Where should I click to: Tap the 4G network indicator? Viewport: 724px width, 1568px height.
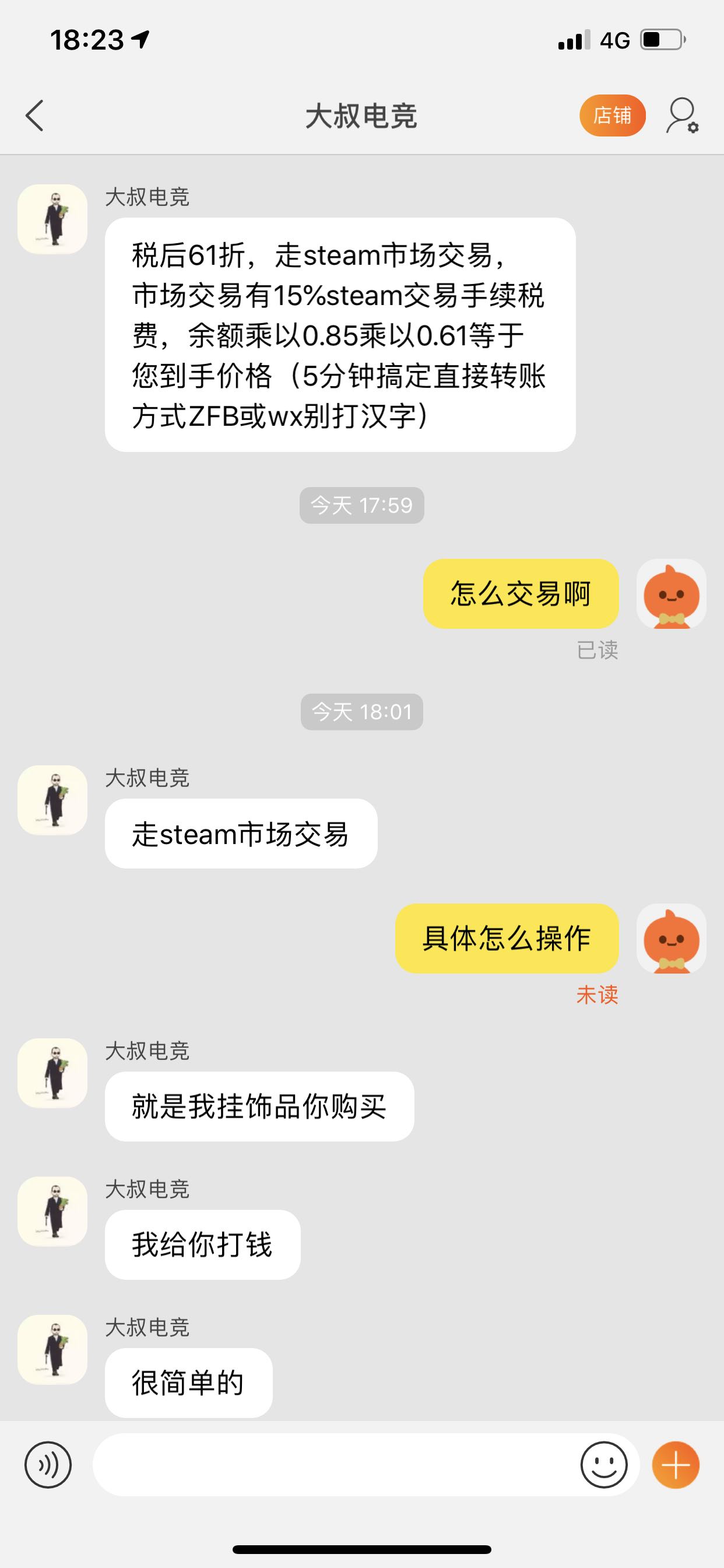click(x=616, y=40)
